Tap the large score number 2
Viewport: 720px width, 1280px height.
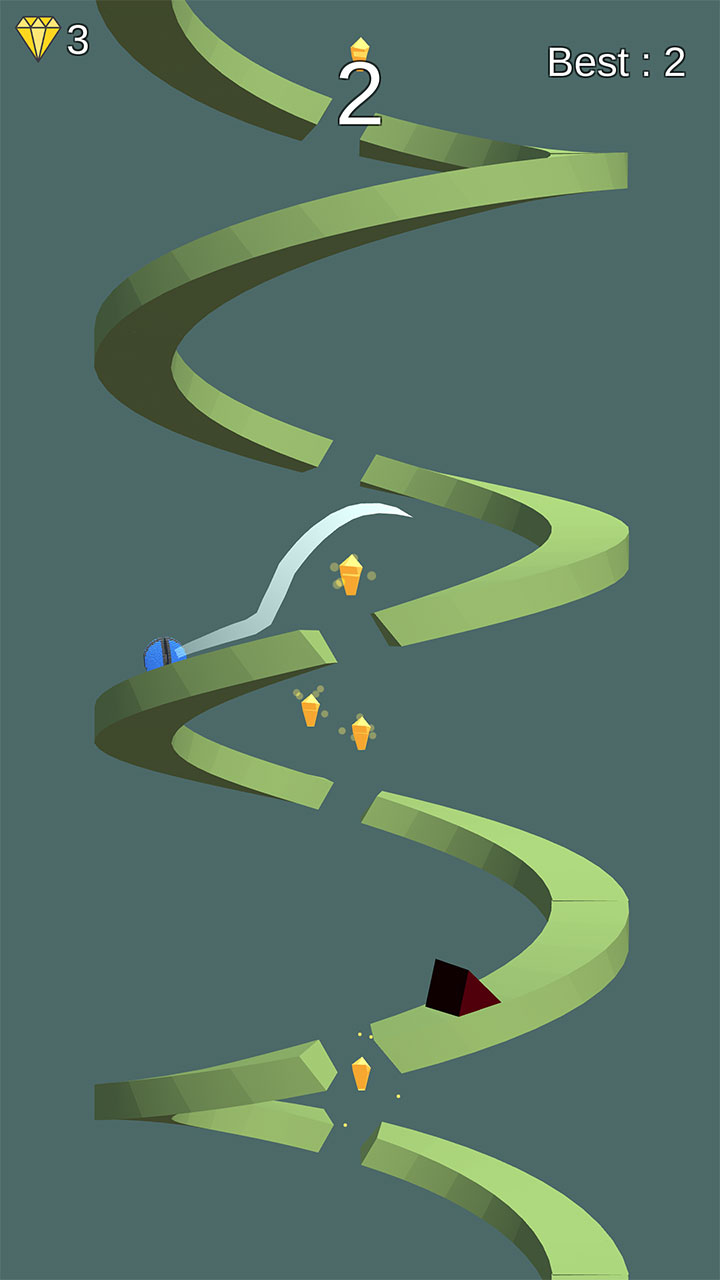[362, 90]
